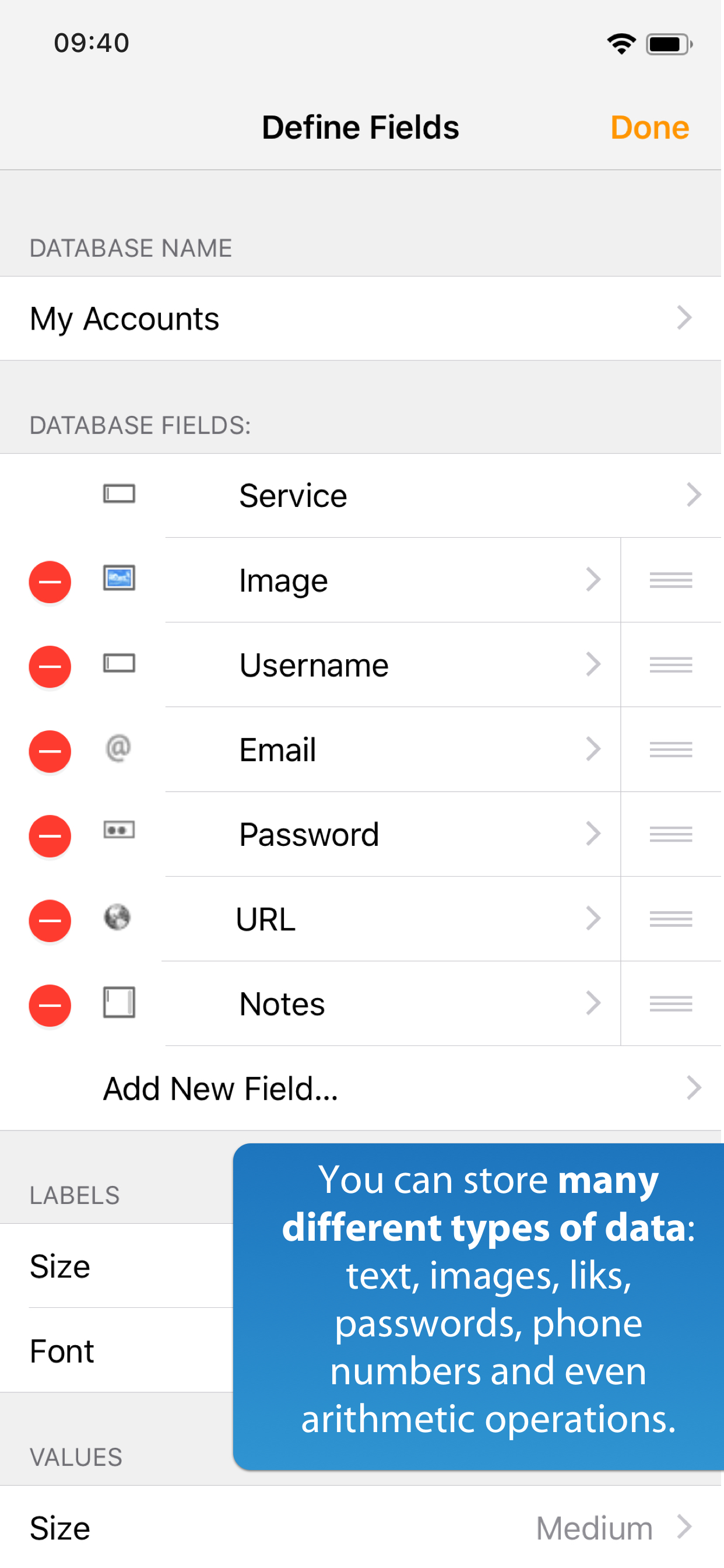Screen dimensions: 724x1568
Task: Open the Email field settings
Action: pos(392,748)
